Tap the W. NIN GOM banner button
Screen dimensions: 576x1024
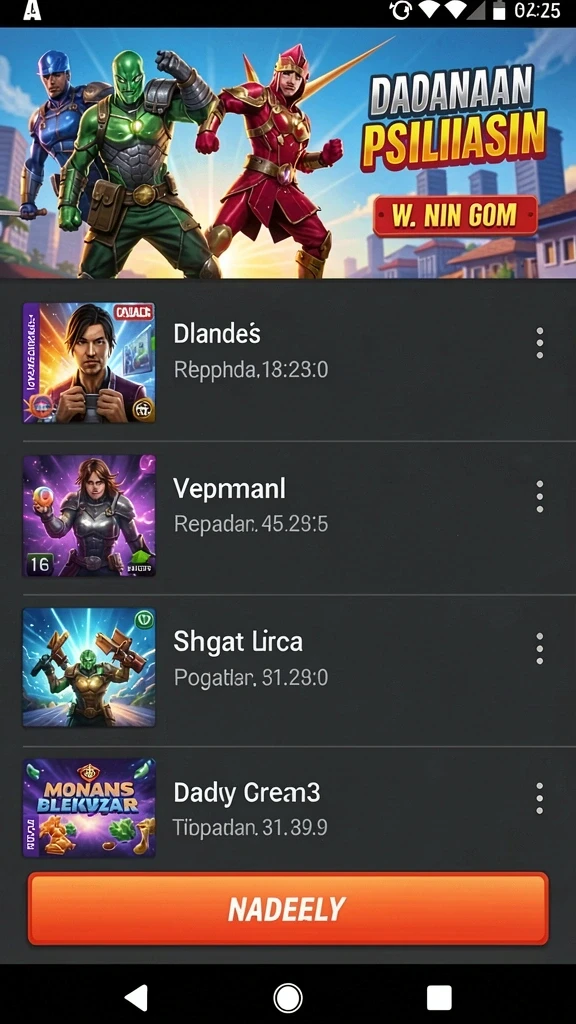click(455, 215)
